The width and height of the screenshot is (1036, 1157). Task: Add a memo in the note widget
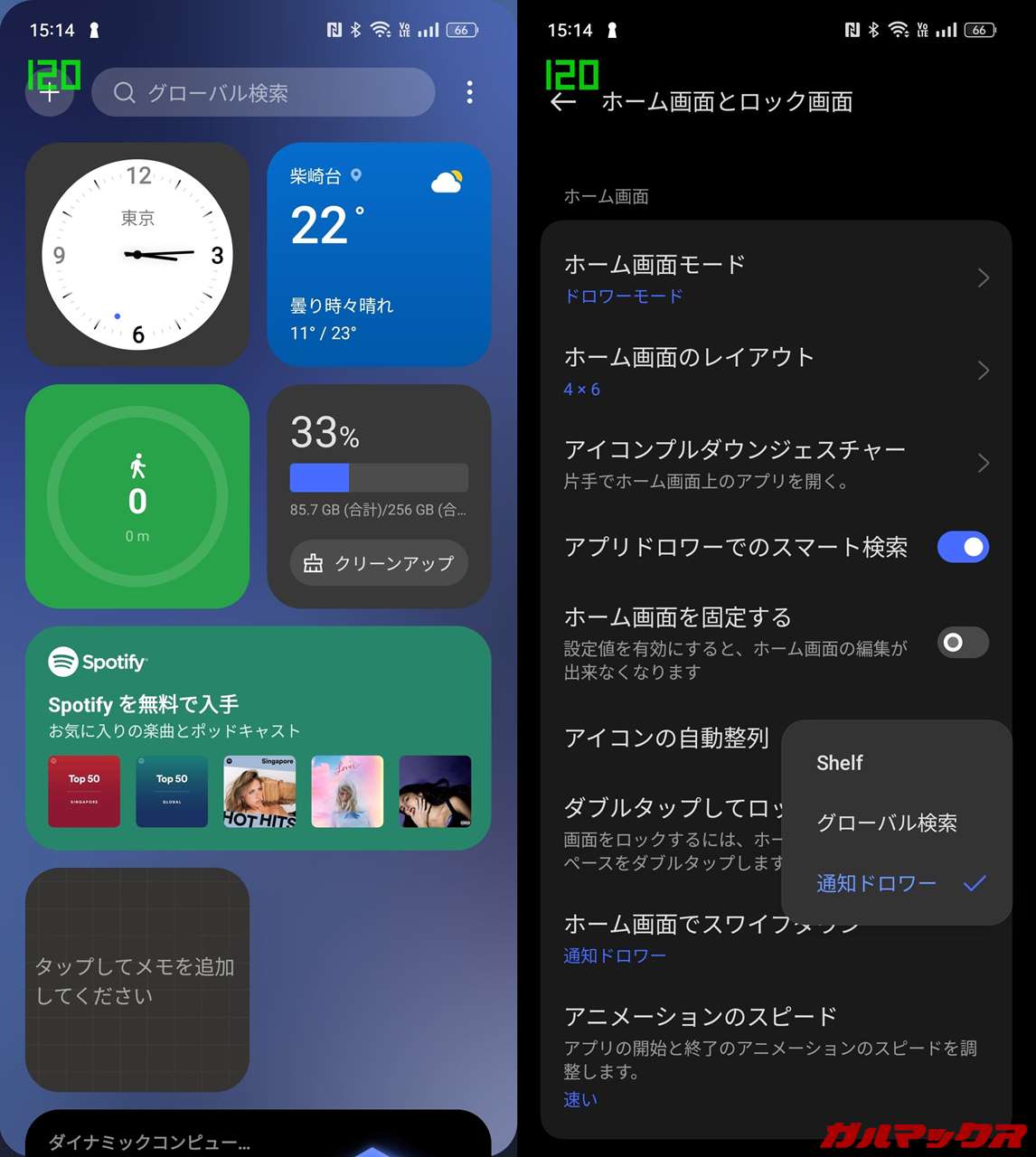coord(137,981)
